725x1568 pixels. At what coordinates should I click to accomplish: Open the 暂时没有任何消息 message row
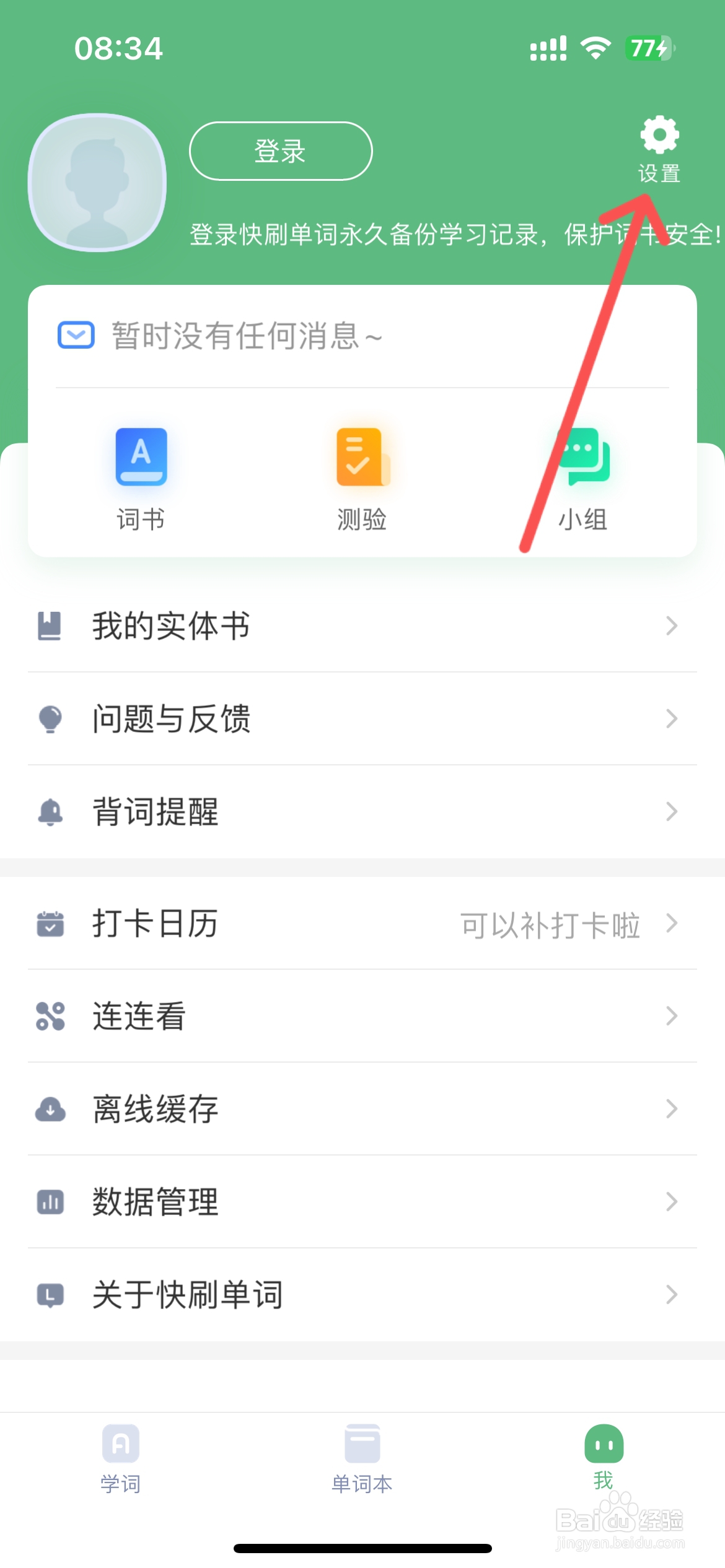click(x=362, y=336)
